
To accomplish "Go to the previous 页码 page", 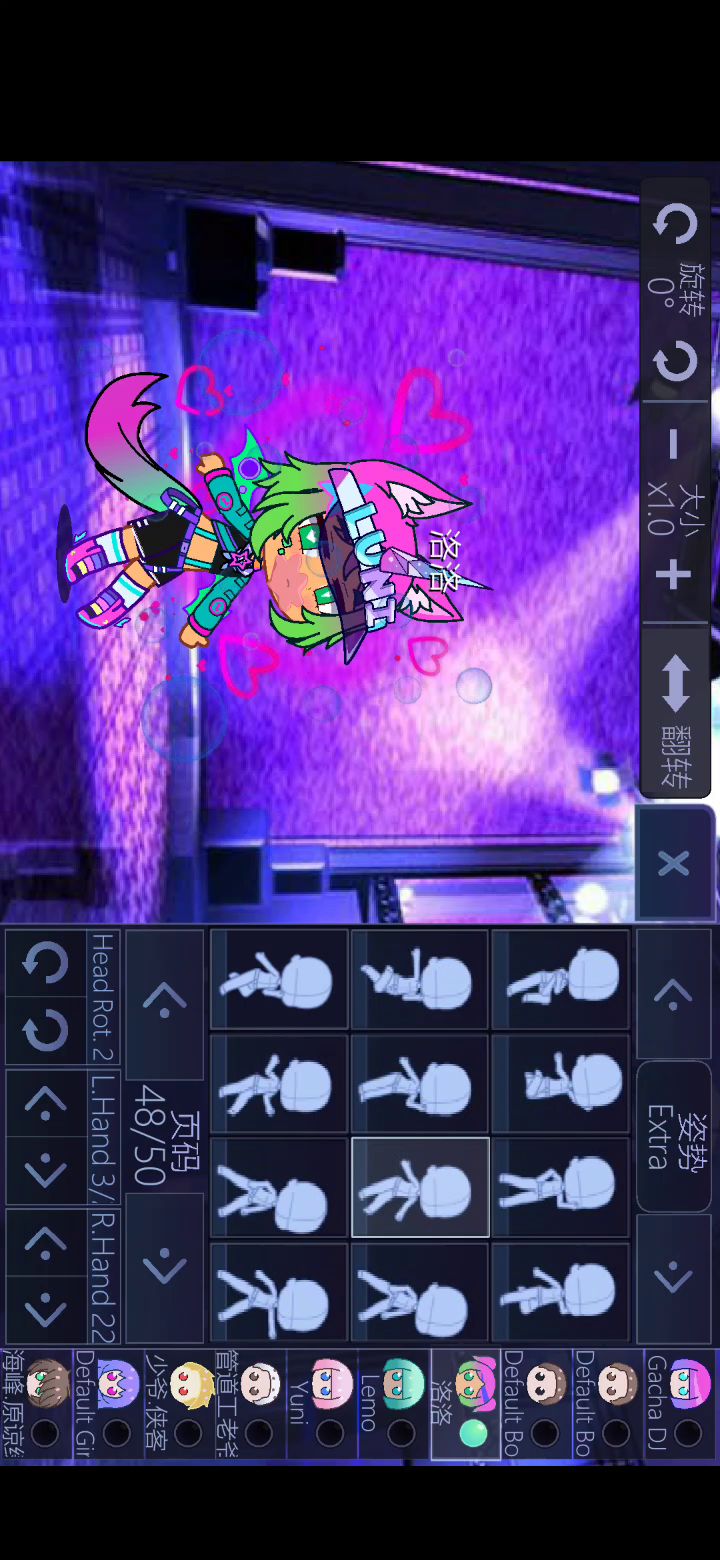I will tap(165, 998).
